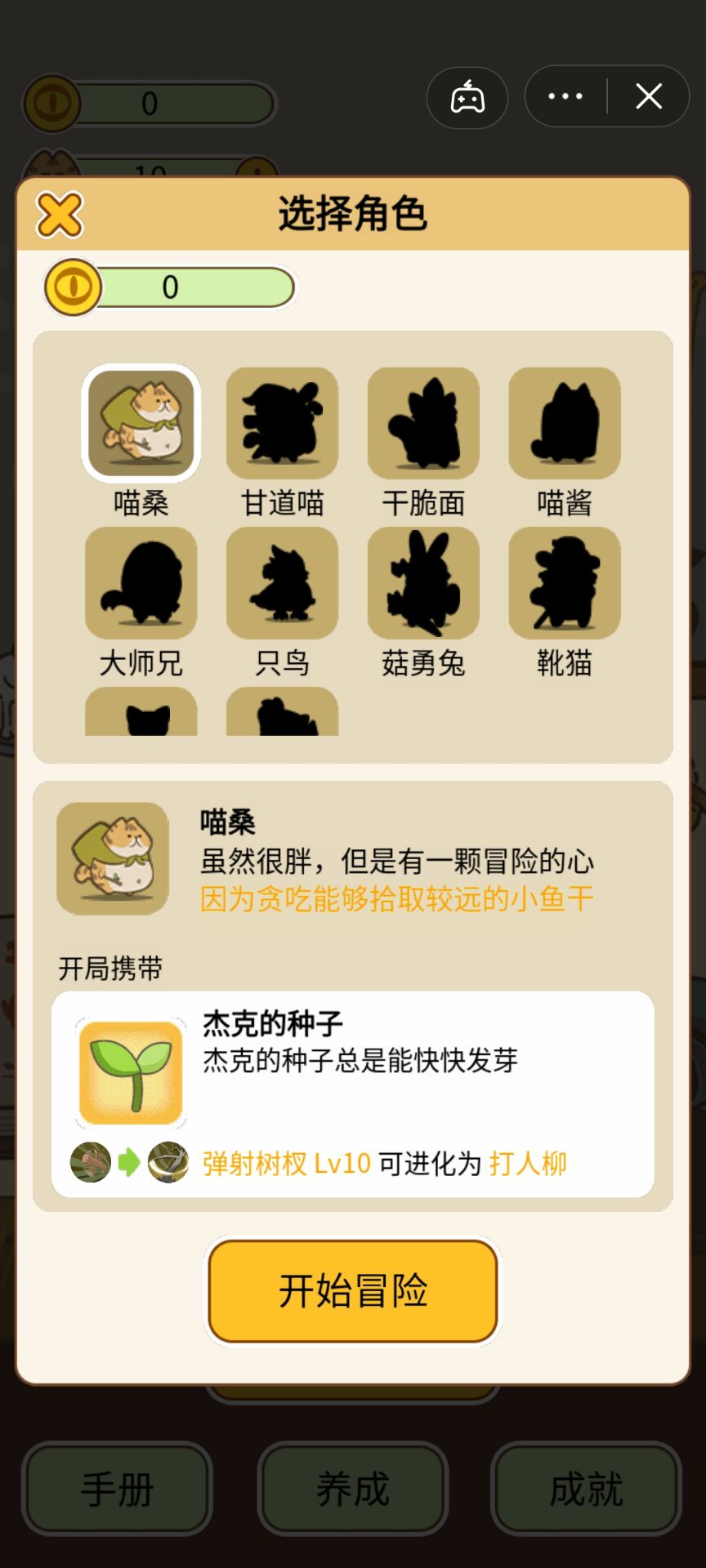The width and height of the screenshot is (706, 1568).
Task: Select the 干脆面 character silhouette
Action: point(423,421)
